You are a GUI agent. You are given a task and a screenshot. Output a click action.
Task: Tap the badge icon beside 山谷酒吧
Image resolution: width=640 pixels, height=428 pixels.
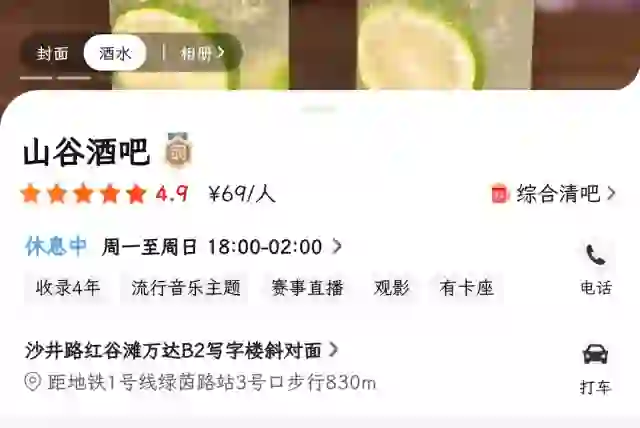pyautogui.click(x=178, y=151)
